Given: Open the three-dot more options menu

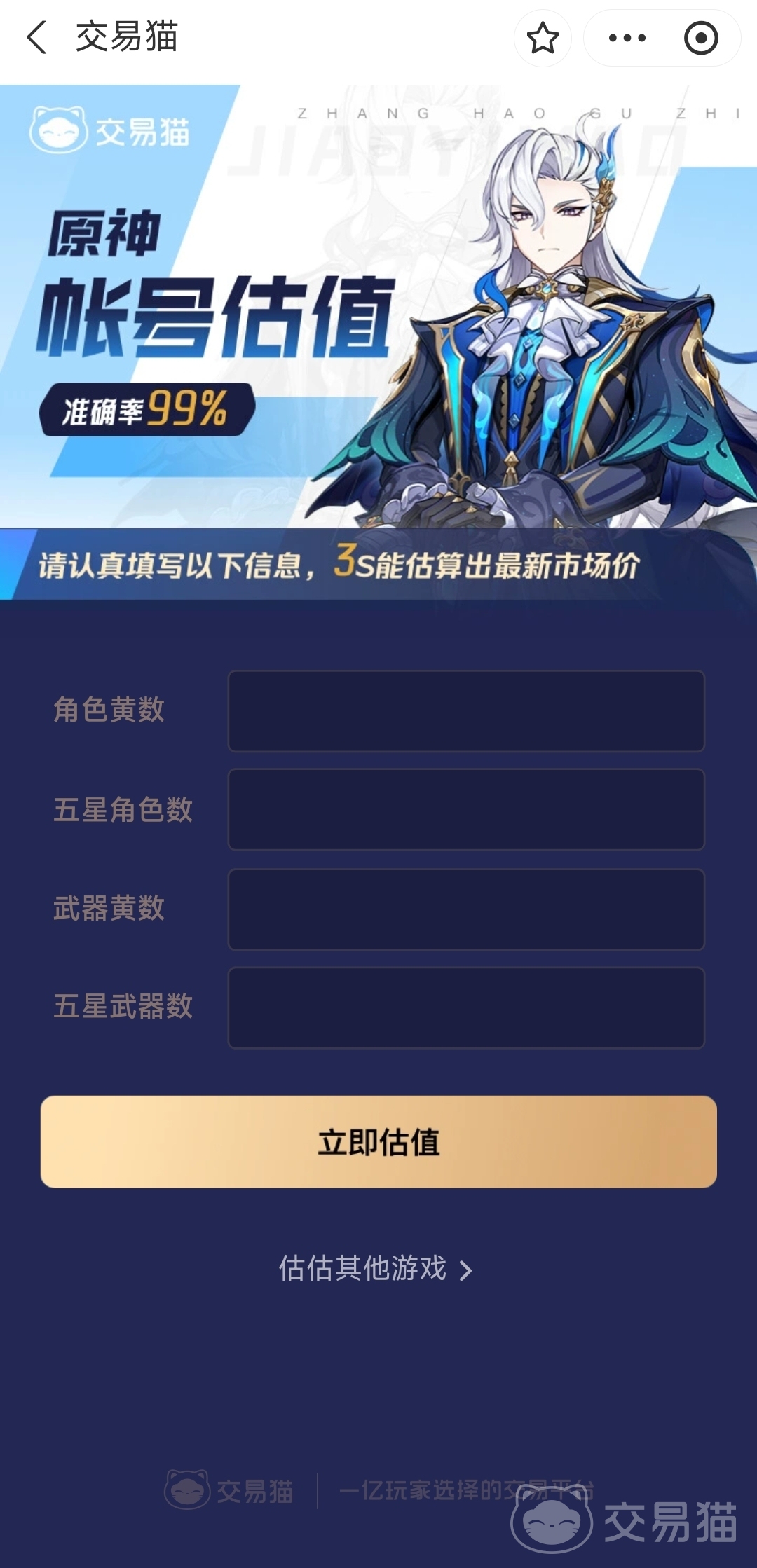Looking at the screenshot, I should click(627, 38).
